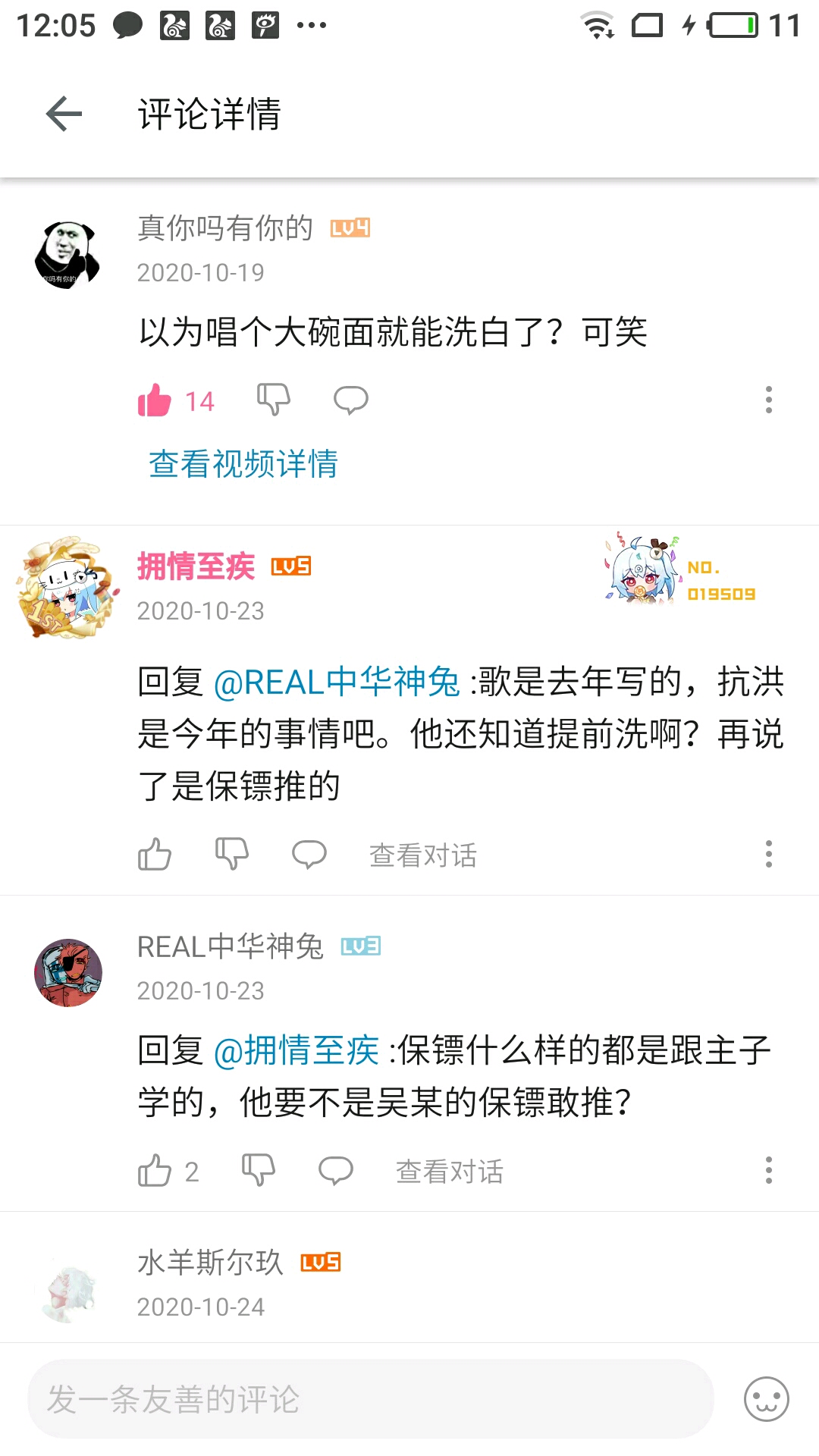819x1456 pixels.
Task: Dislike REAL中华神兔's reply
Action: [258, 1170]
